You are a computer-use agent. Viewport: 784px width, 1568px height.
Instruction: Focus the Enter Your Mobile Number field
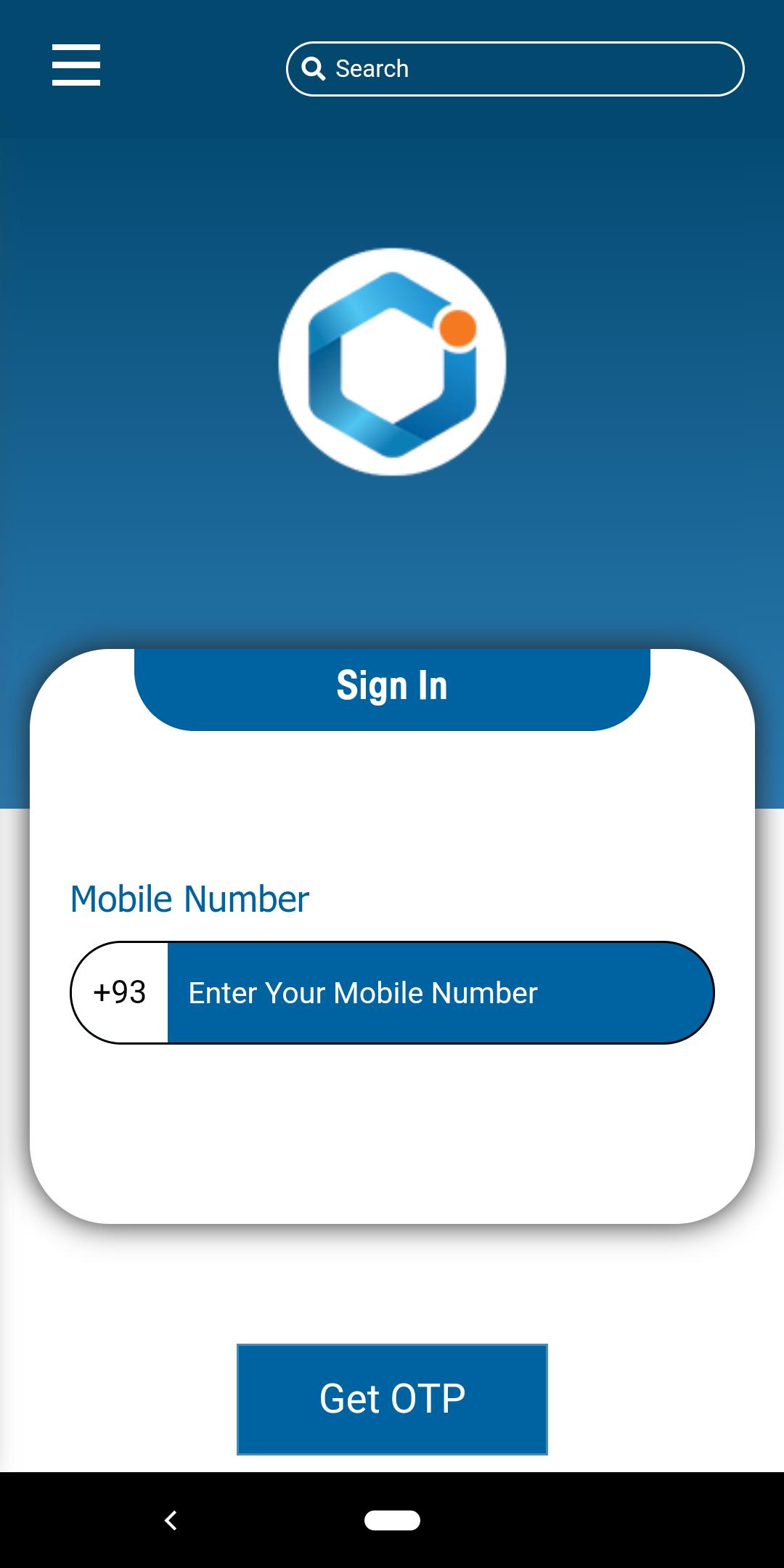(439, 992)
